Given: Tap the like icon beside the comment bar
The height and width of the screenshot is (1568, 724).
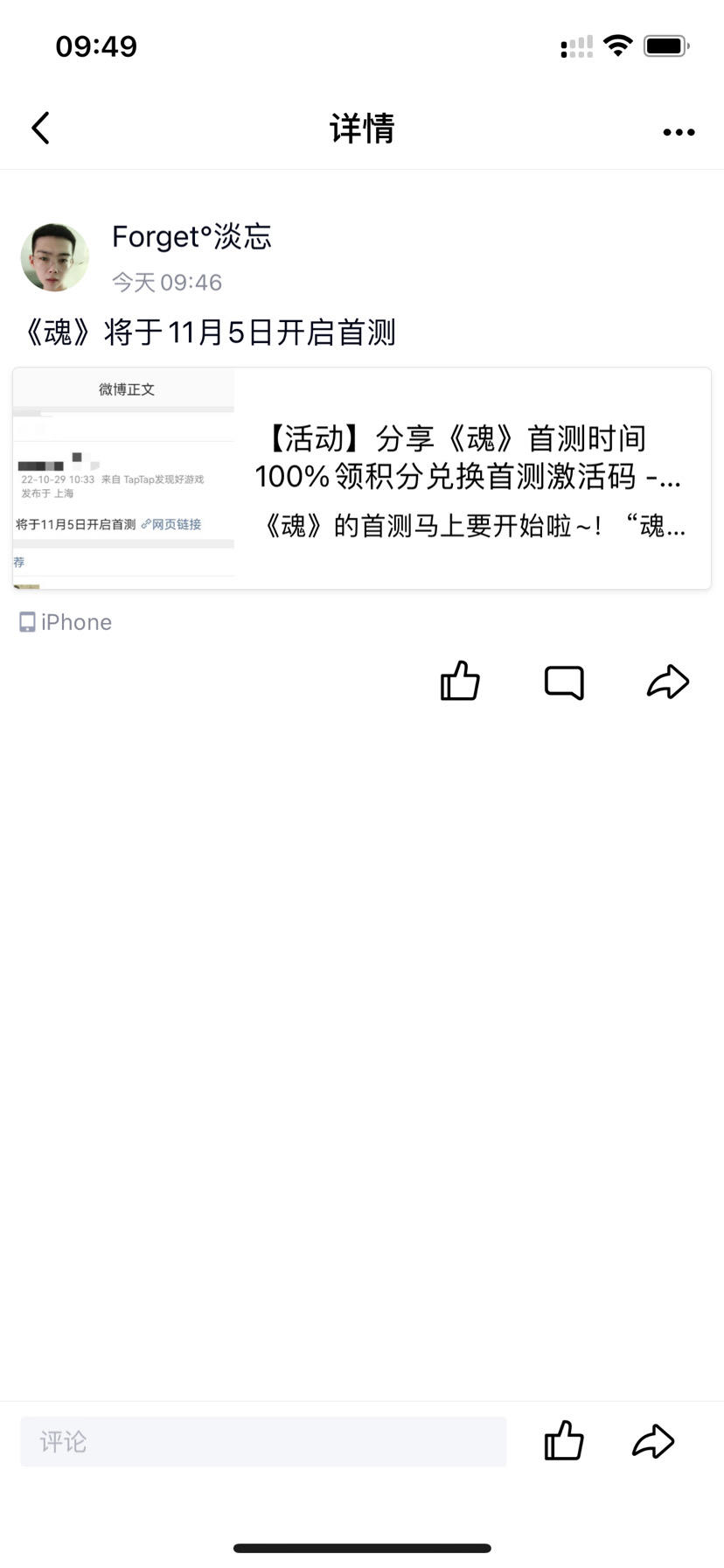Looking at the screenshot, I should tap(563, 1441).
